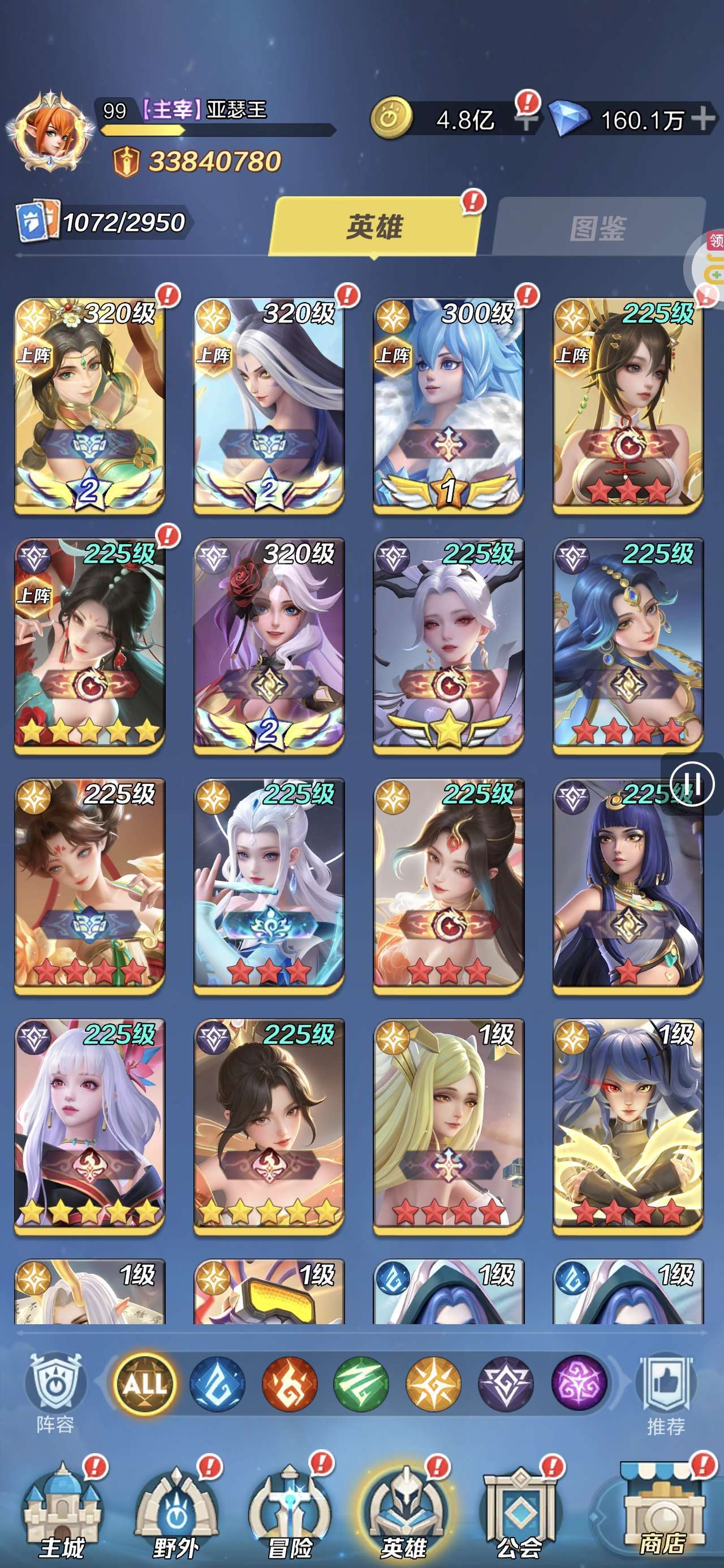Viewport: 724px width, 1568px height.
Task: Switch to the 图鉴 tab
Action: [598, 227]
